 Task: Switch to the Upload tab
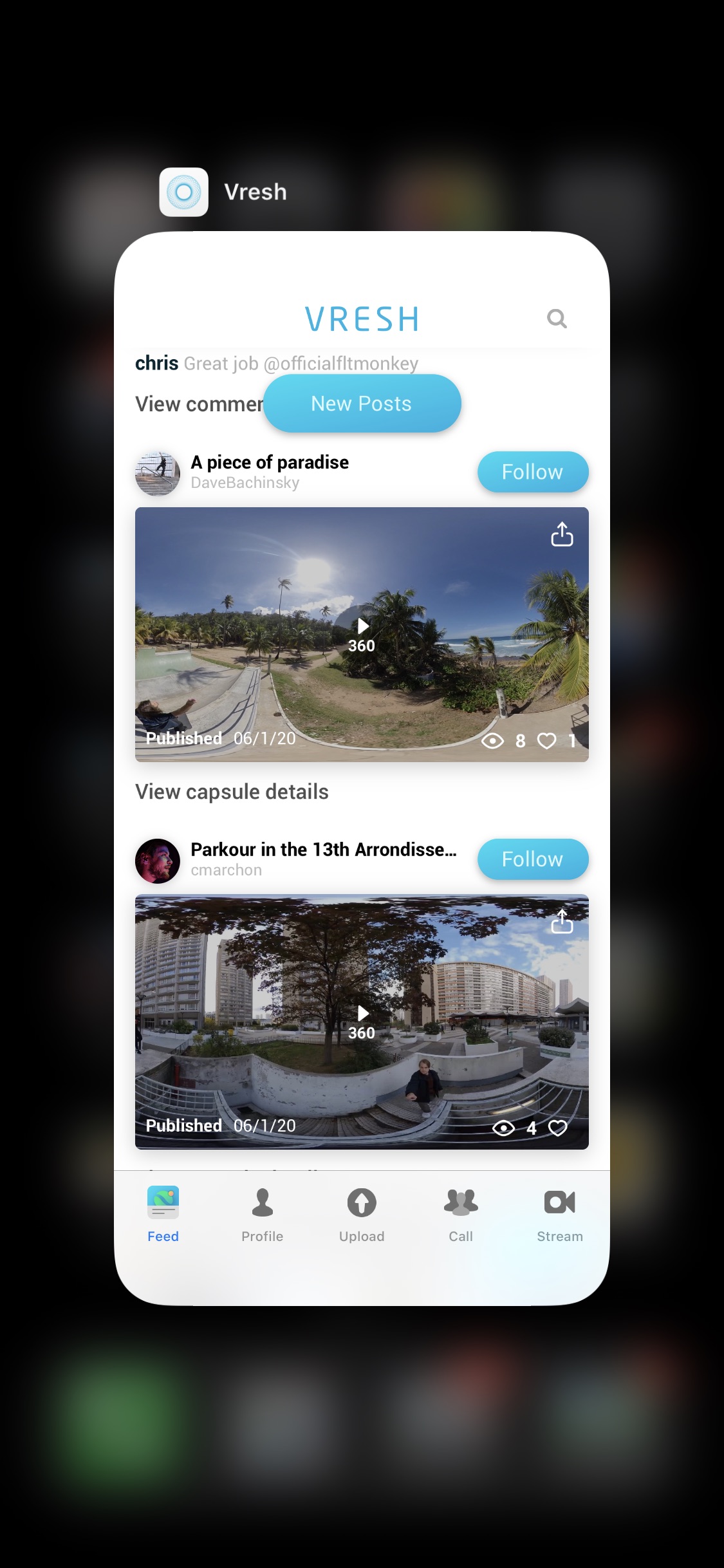pos(362,1214)
